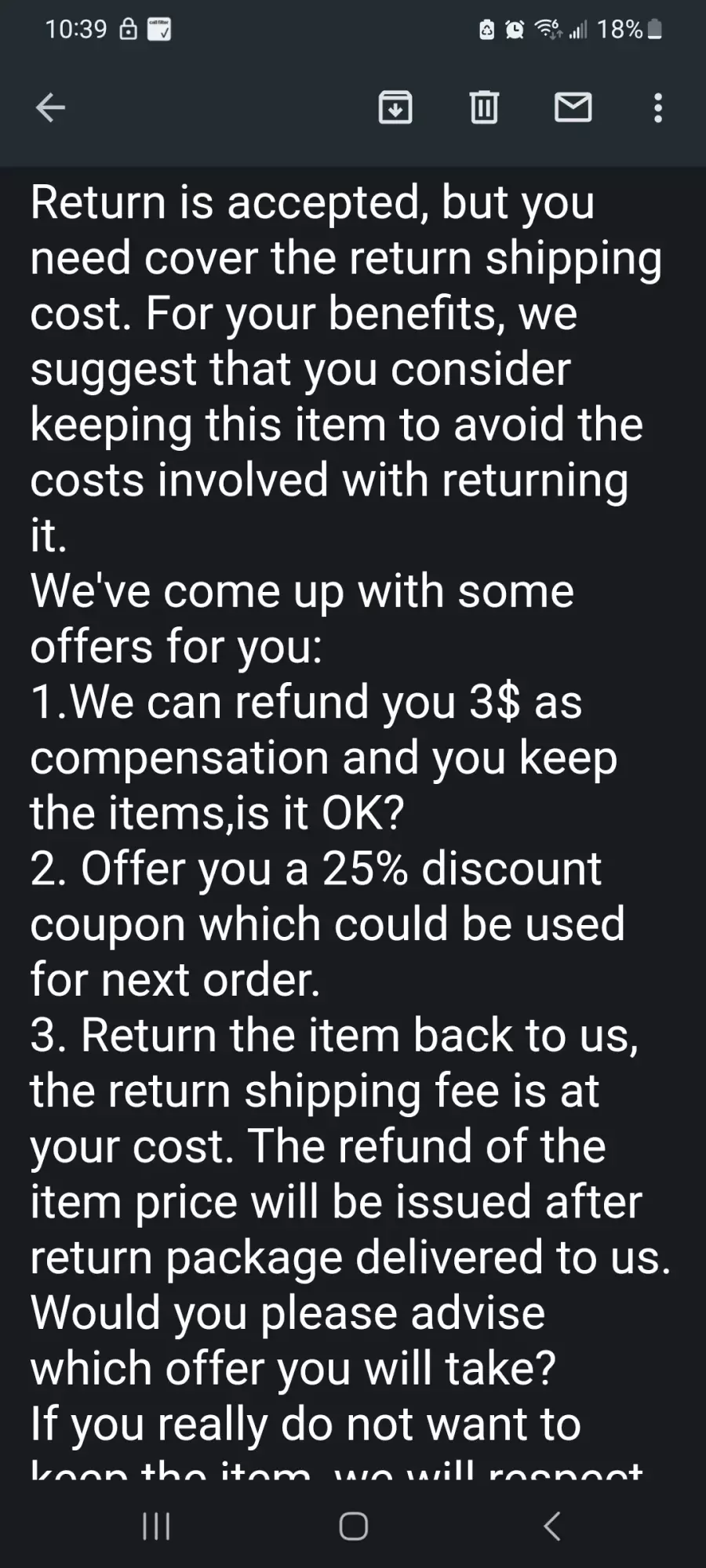This screenshot has width=706, height=1568.
Task: Open the three-dot overflow menu
Action: pos(658,107)
